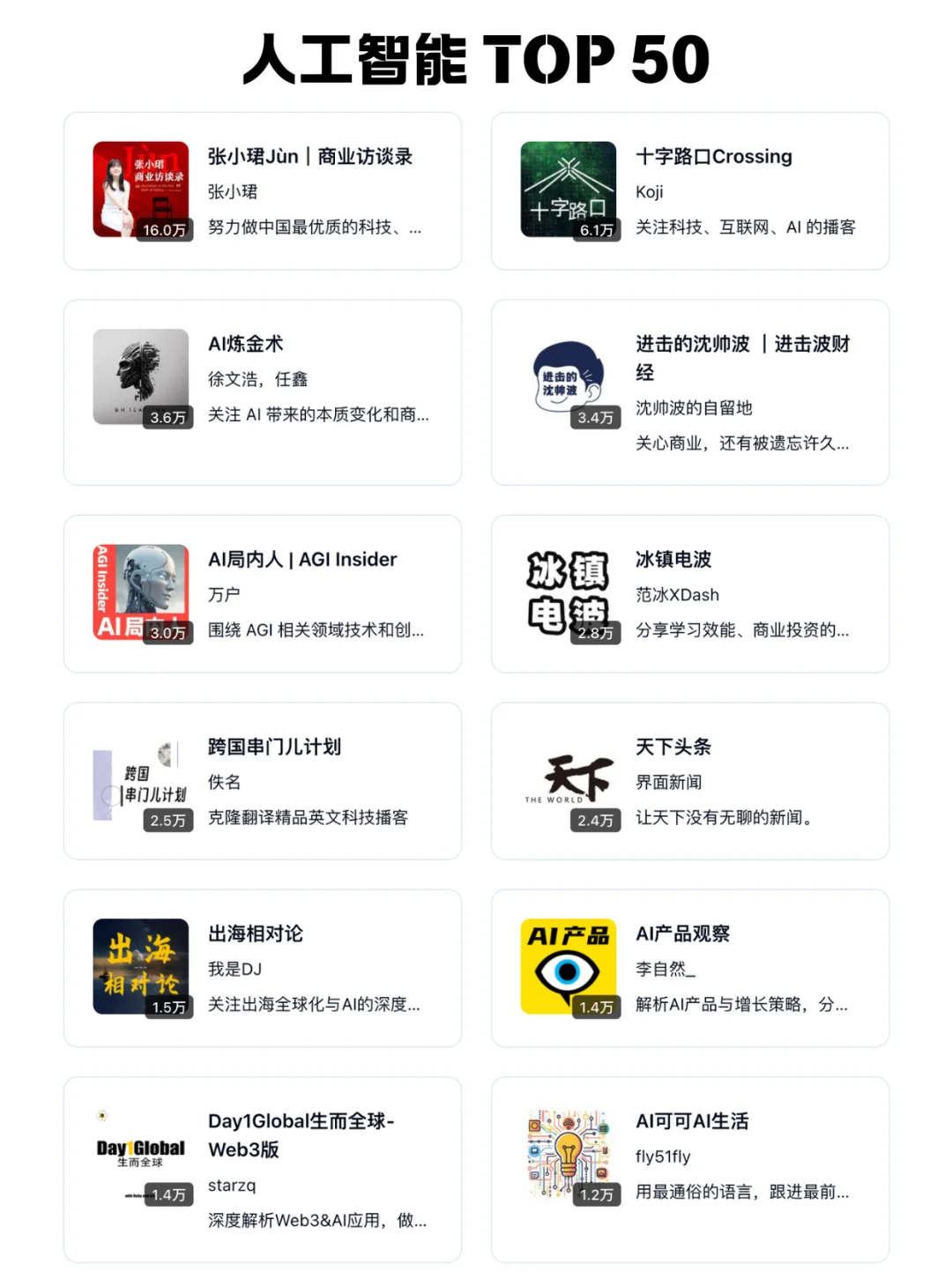Viewport: 952px width, 1272px height.
Task: Open the AI炼金术 podcast artwork
Action: point(141,377)
